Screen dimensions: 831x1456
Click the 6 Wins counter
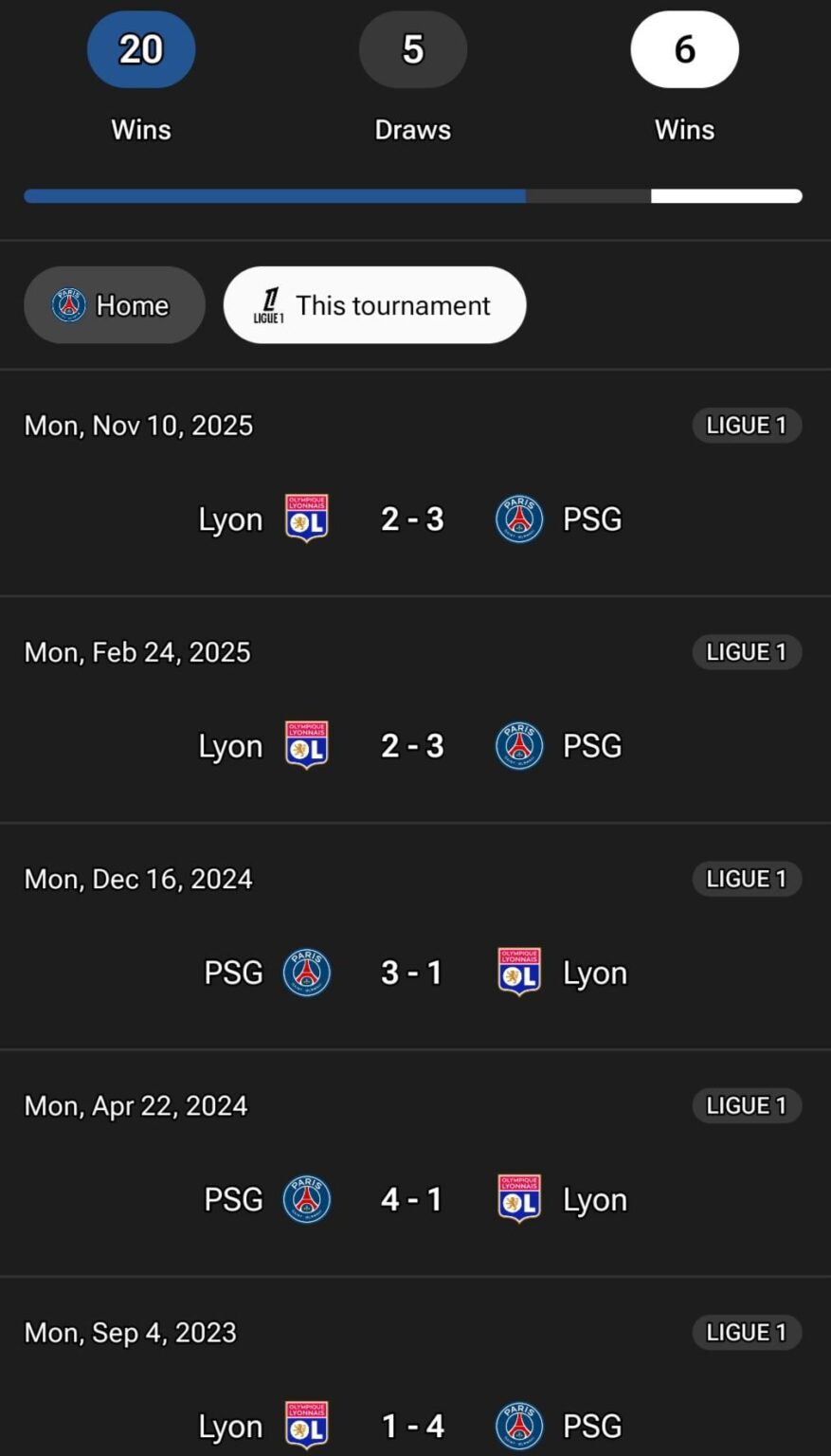pos(684,49)
